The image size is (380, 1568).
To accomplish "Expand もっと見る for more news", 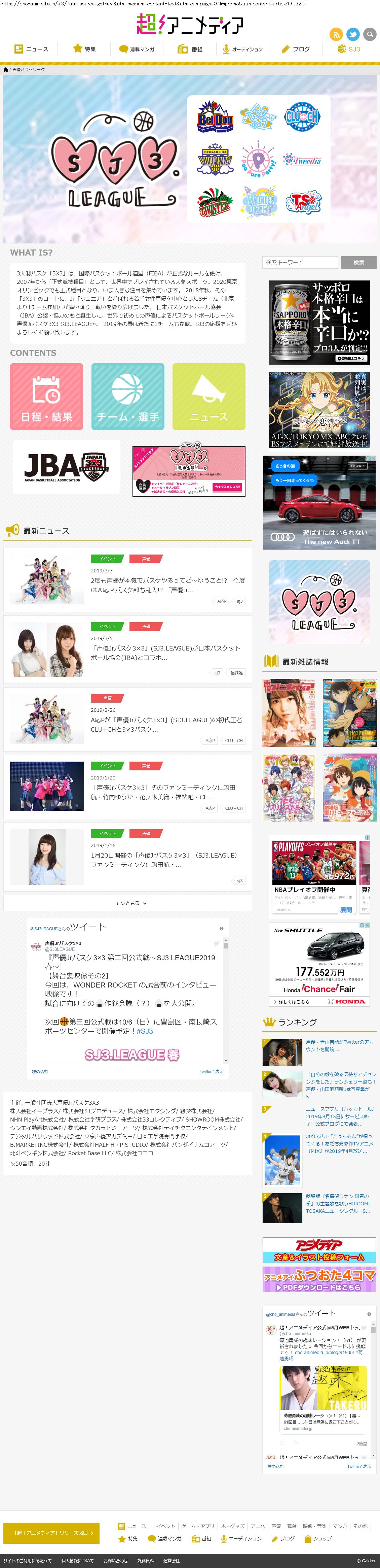I will (128, 903).
